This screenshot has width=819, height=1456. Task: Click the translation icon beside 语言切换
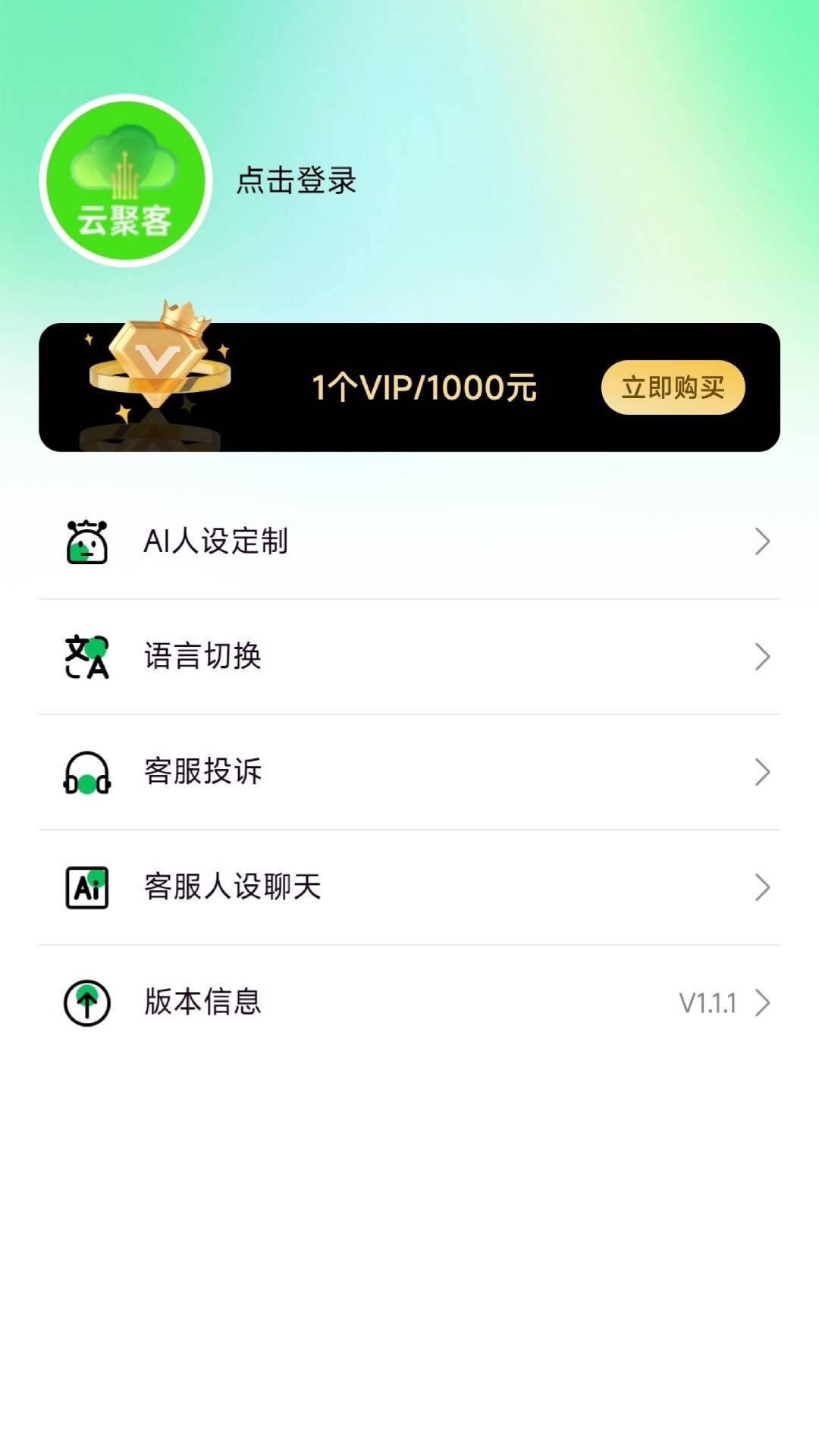tap(86, 657)
